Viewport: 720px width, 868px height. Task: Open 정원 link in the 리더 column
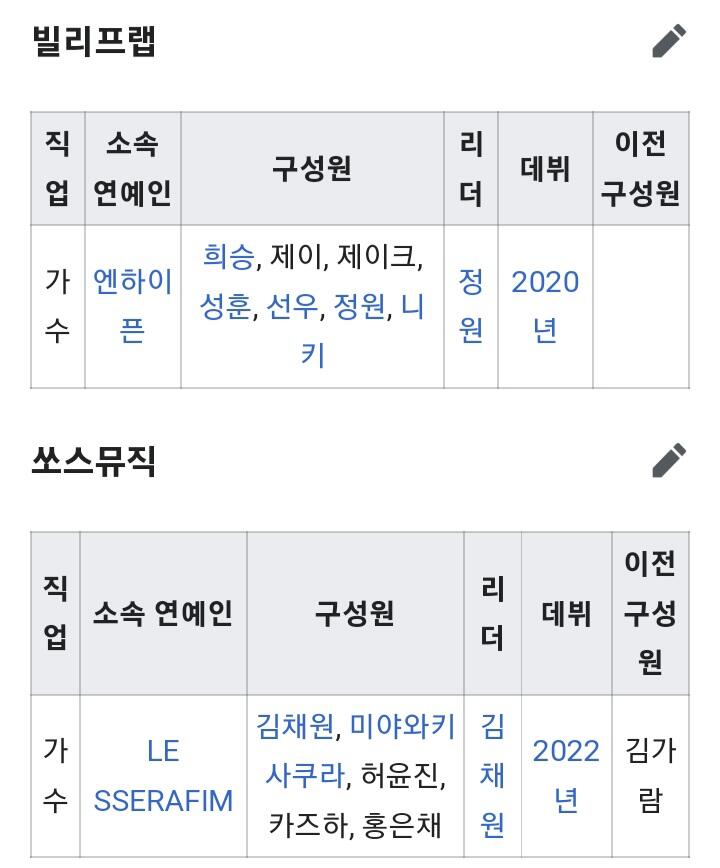470,306
